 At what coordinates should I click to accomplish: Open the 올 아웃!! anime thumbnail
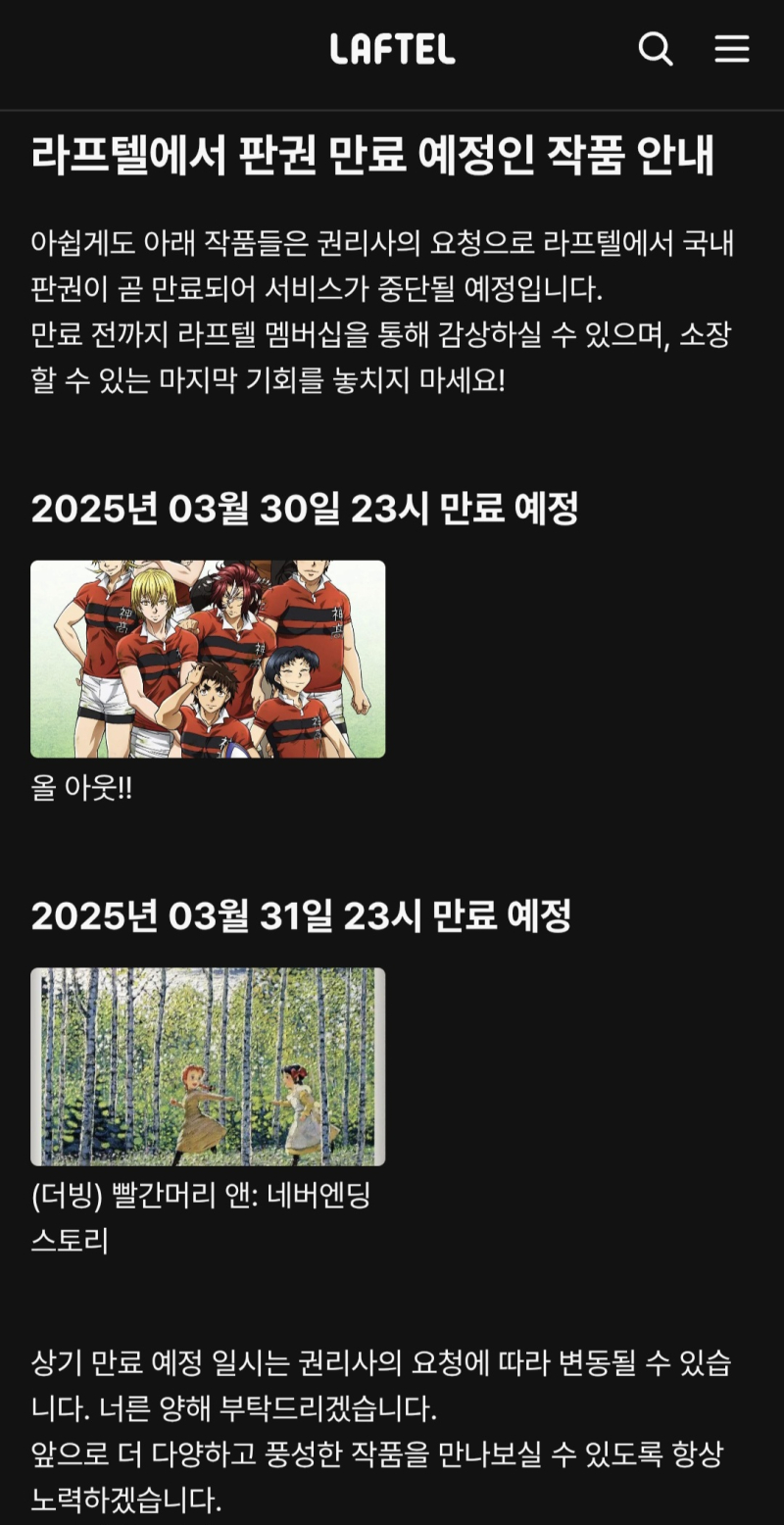coord(208,659)
